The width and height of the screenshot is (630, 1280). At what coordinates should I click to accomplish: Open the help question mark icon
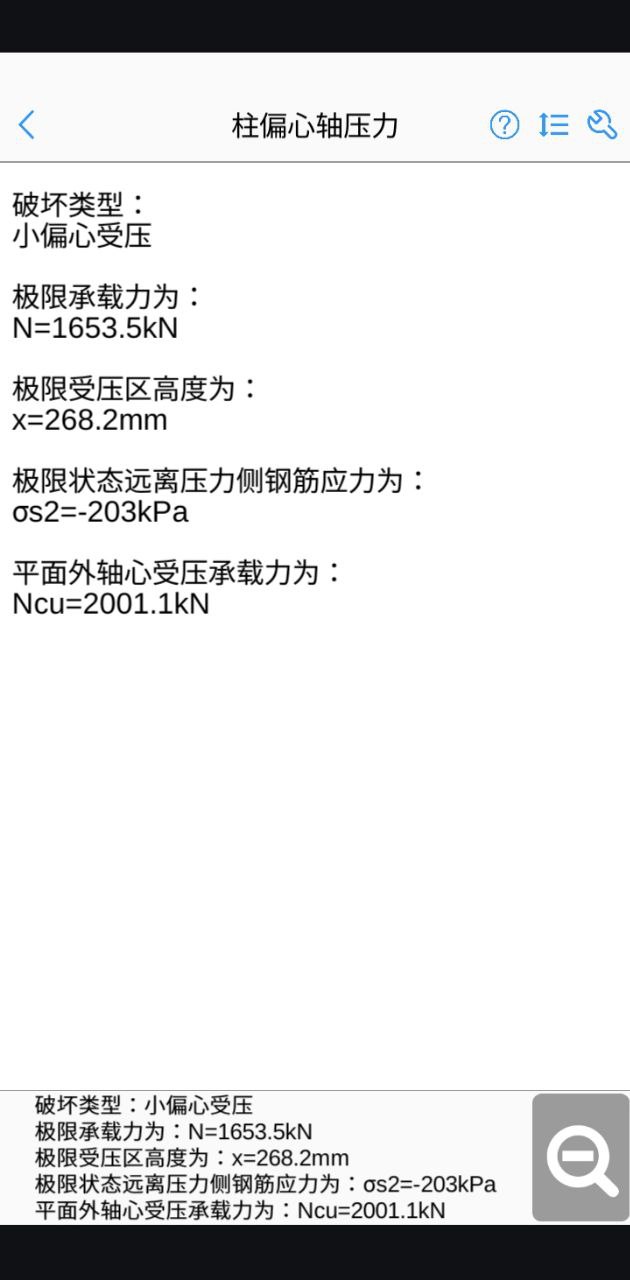pos(504,125)
